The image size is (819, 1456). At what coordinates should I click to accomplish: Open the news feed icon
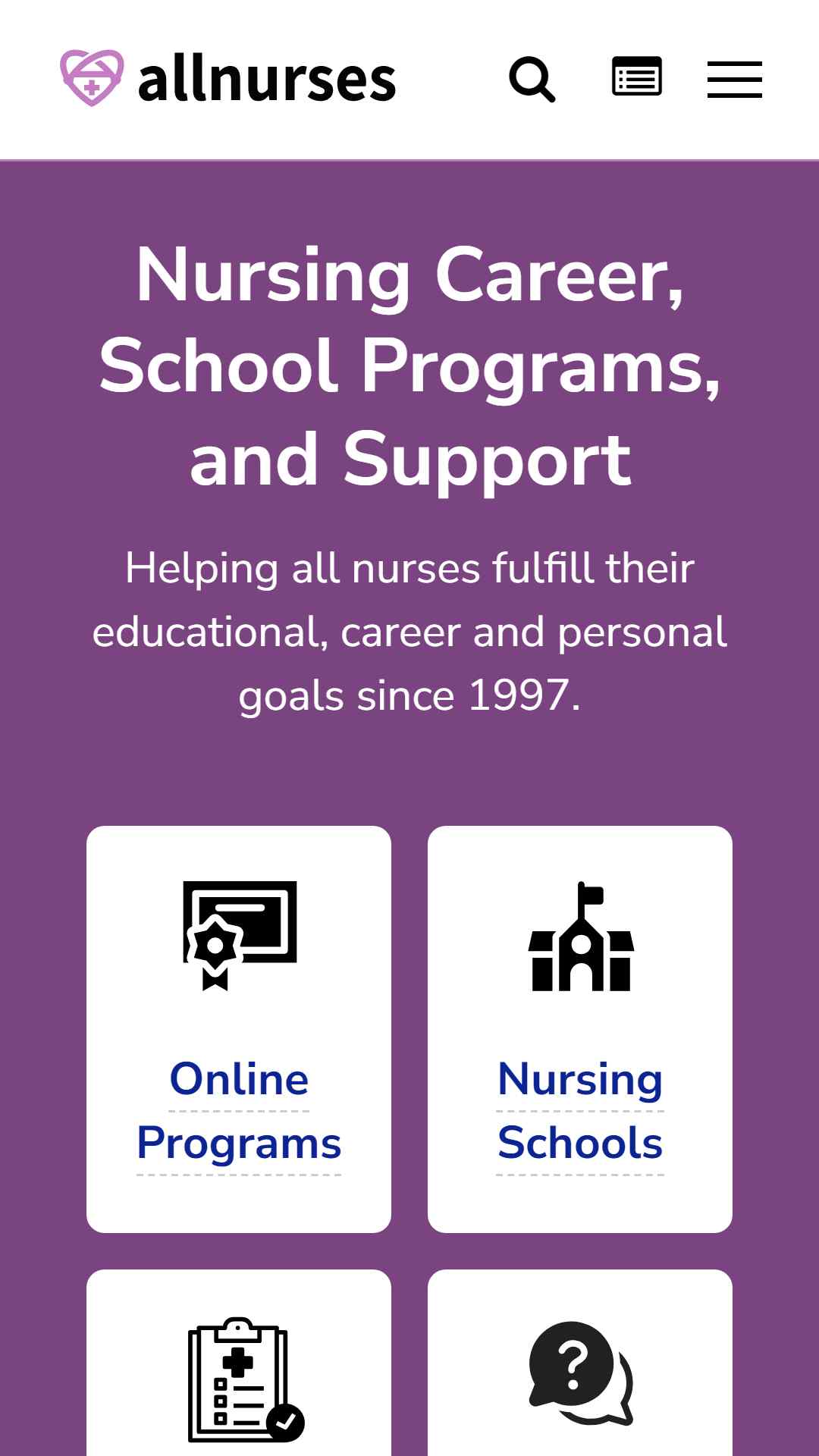click(637, 76)
